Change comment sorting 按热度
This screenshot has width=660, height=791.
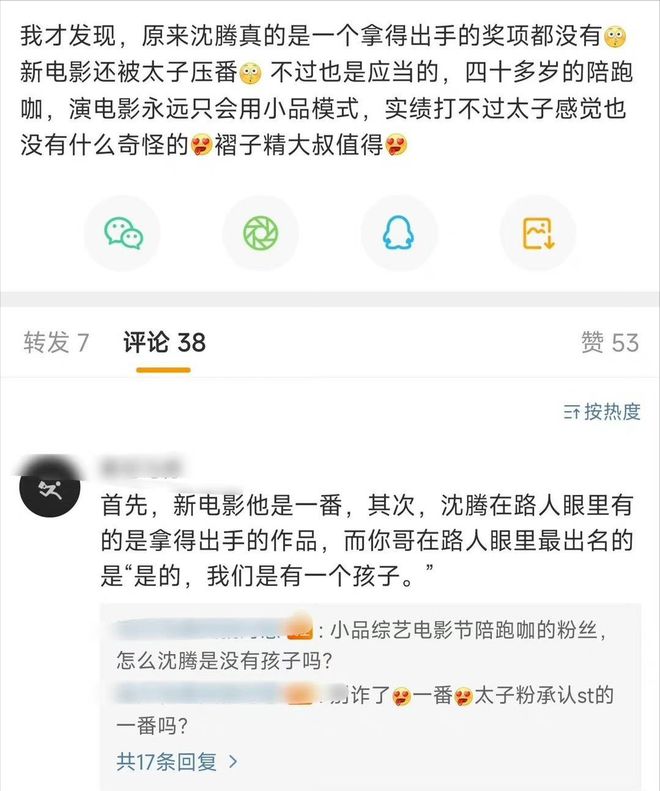point(602,411)
